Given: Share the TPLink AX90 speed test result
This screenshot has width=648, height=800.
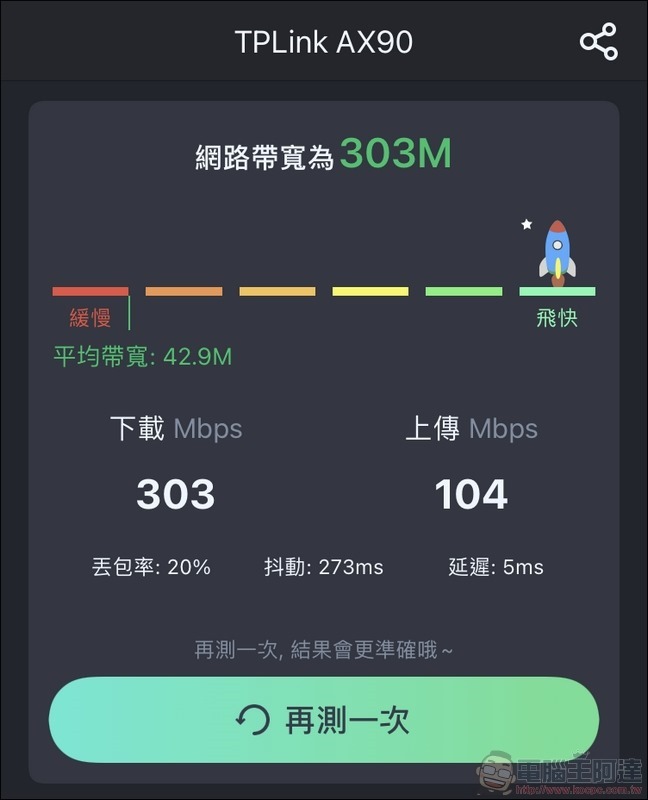Looking at the screenshot, I should pos(598,42).
